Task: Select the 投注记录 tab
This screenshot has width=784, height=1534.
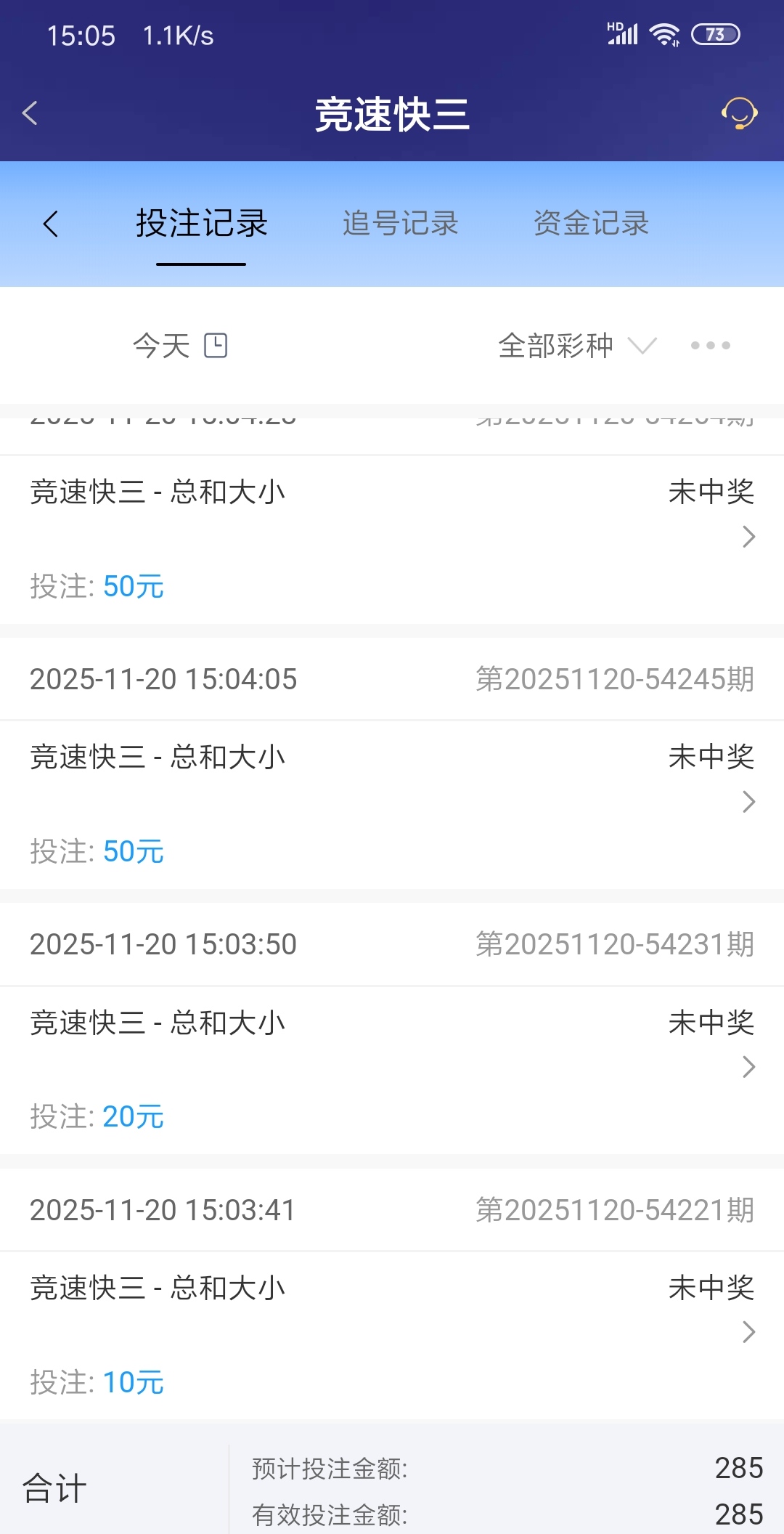Action: [x=202, y=223]
